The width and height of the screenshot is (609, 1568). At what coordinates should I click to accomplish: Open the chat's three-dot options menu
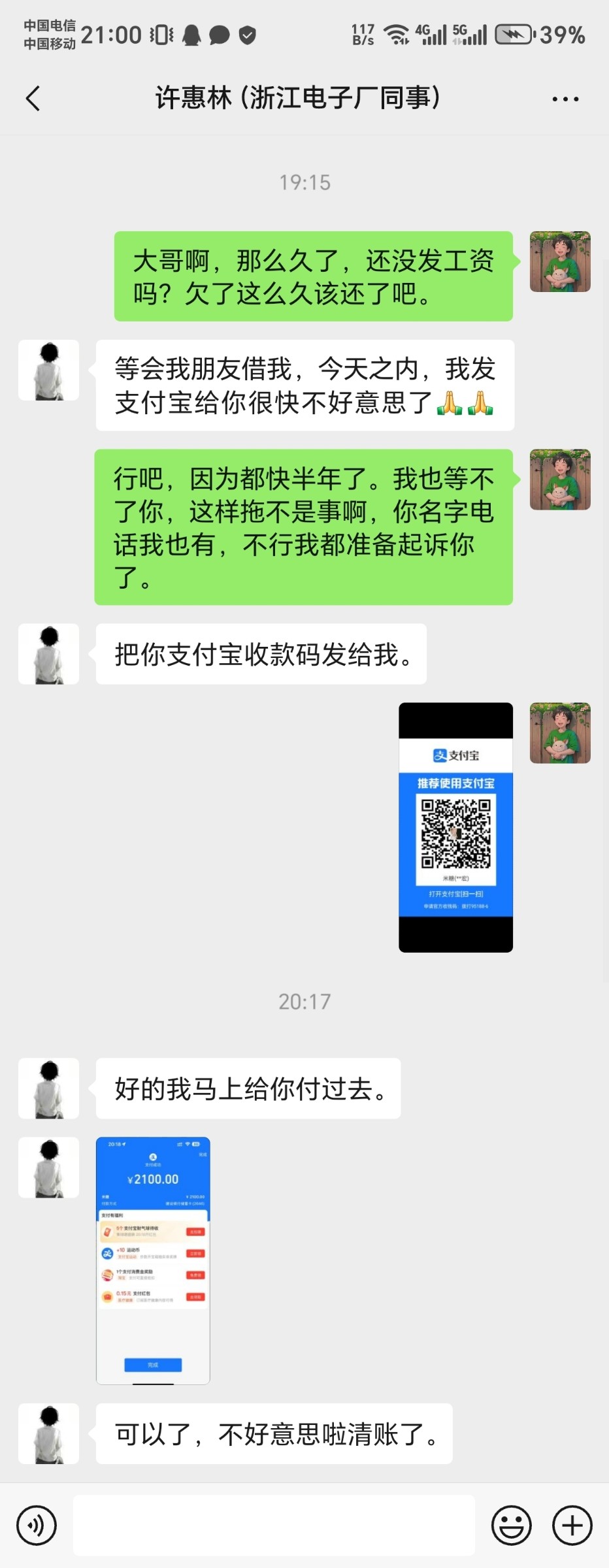(x=565, y=99)
